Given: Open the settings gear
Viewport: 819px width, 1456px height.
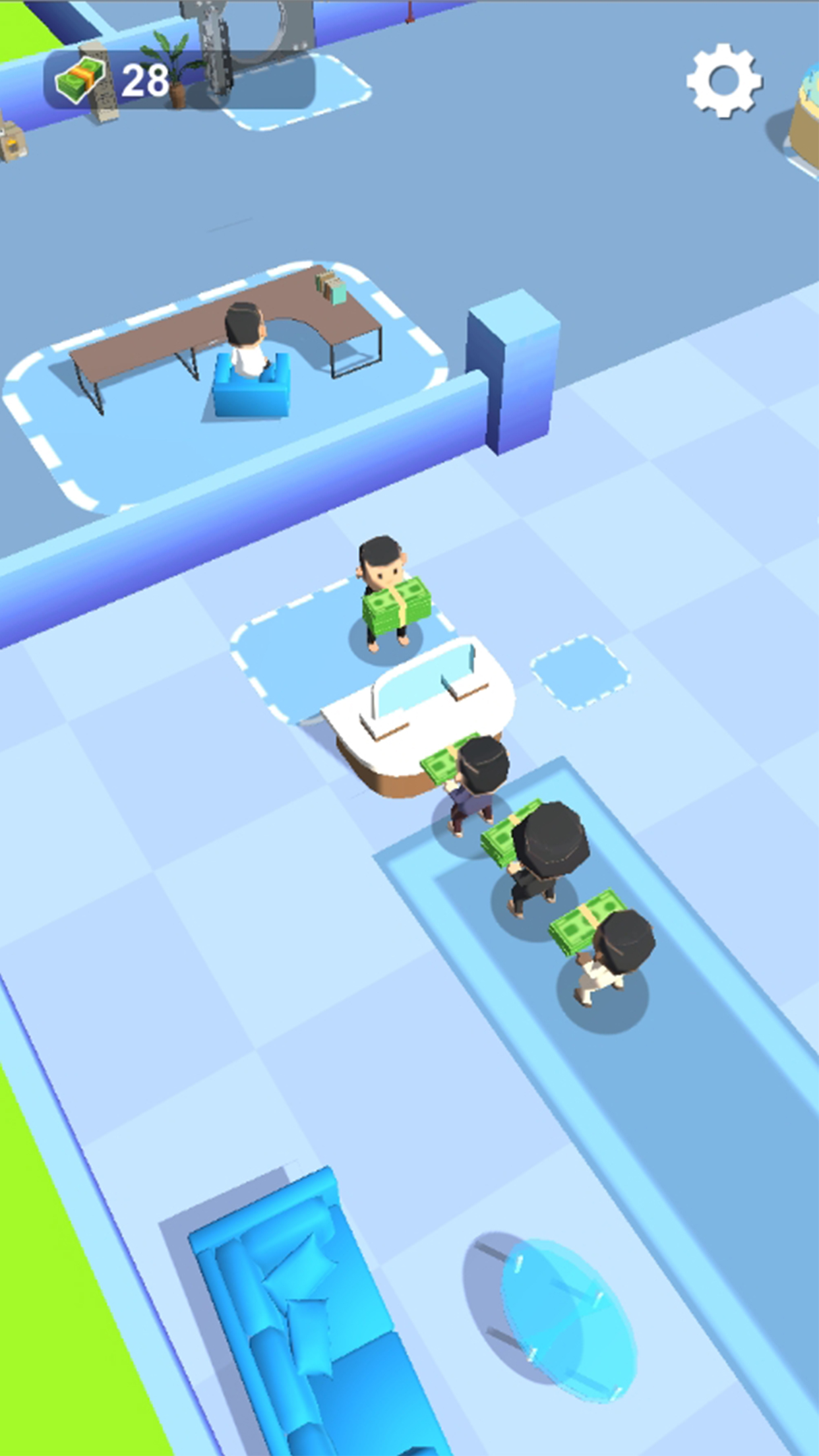Looking at the screenshot, I should tap(723, 81).
